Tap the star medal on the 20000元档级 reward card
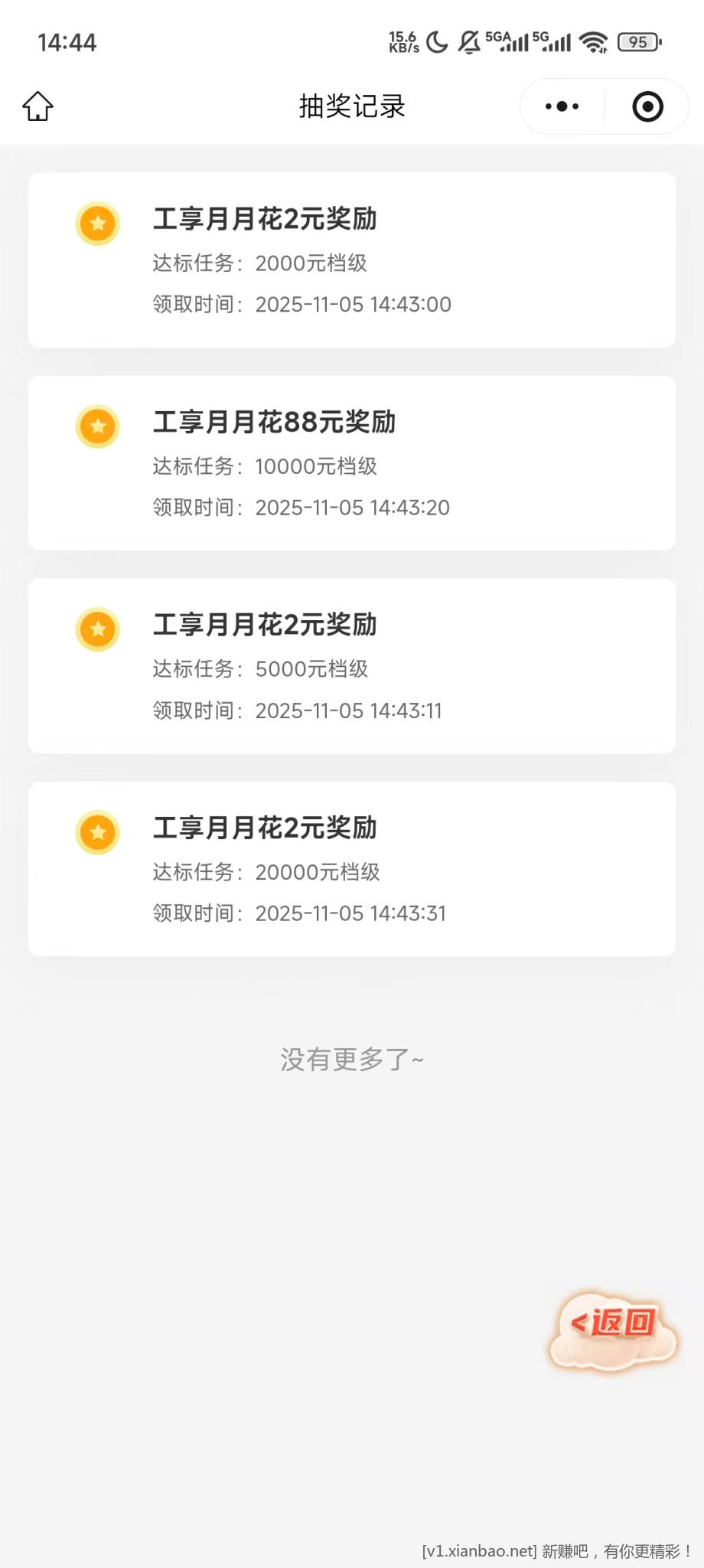Viewport: 704px width, 1568px height. point(97,832)
